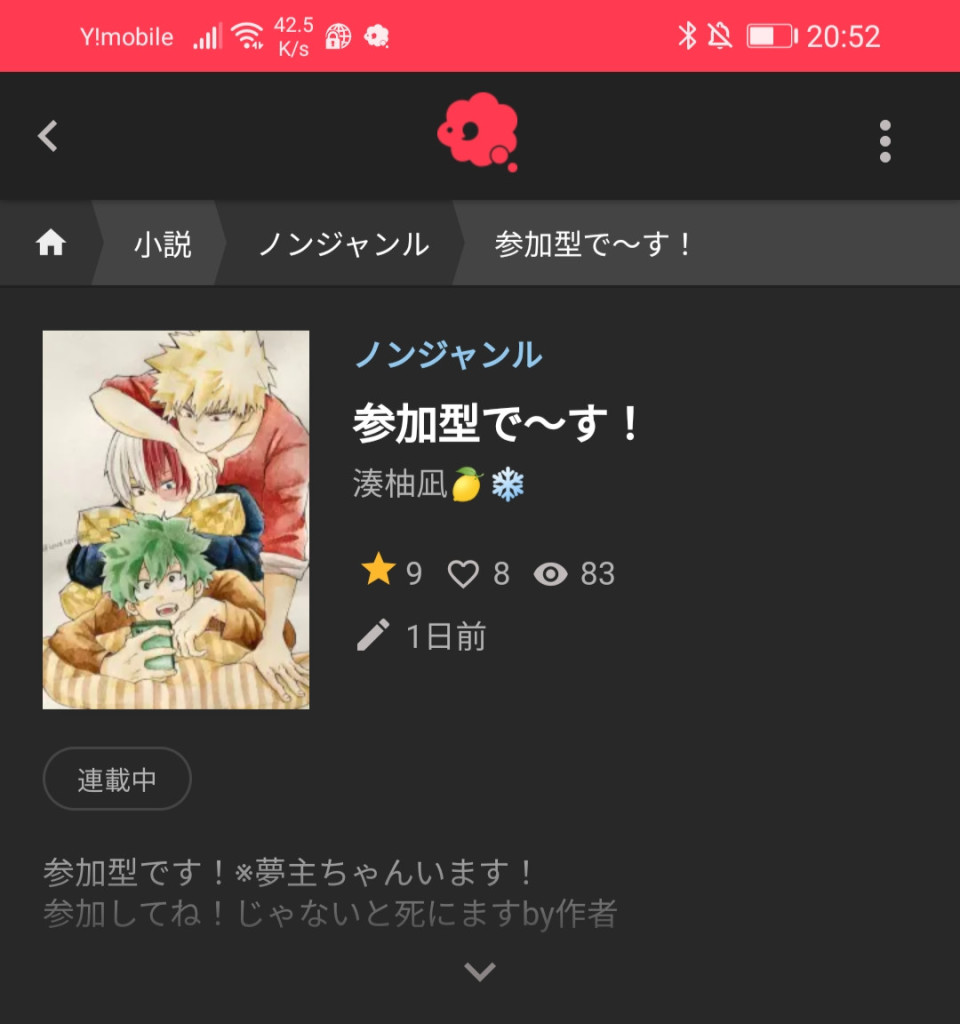Open the 小説 breadcrumb

click(162, 244)
